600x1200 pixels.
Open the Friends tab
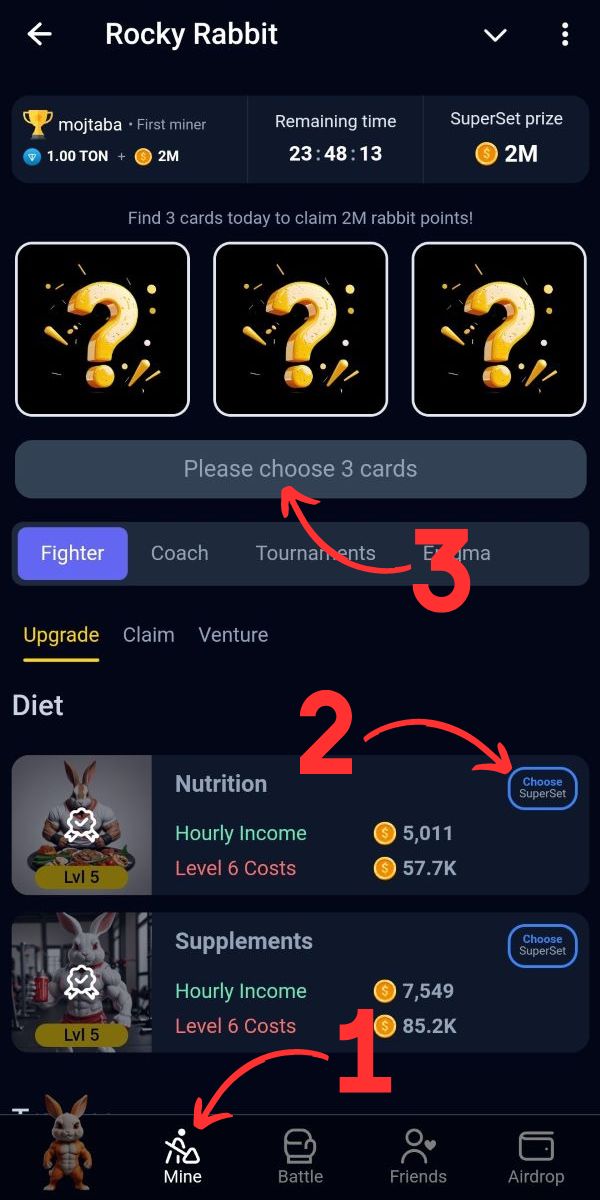coord(418,1157)
